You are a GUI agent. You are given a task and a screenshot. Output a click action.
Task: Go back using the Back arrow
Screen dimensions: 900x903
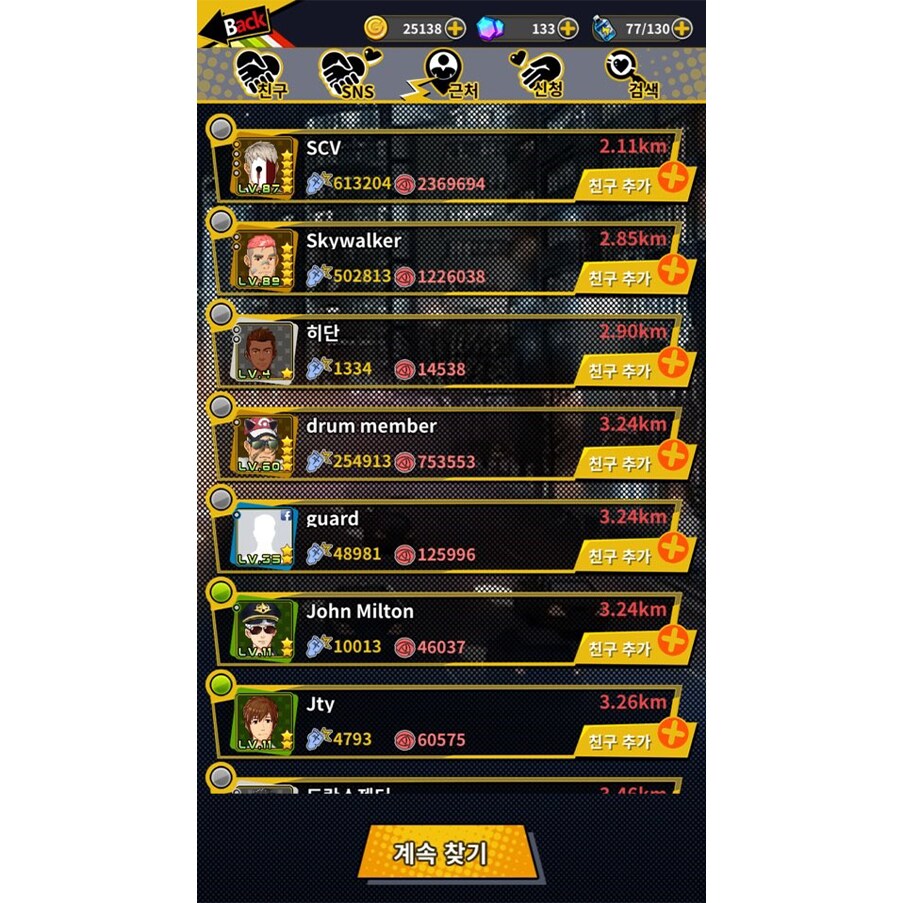pyautogui.click(x=238, y=25)
